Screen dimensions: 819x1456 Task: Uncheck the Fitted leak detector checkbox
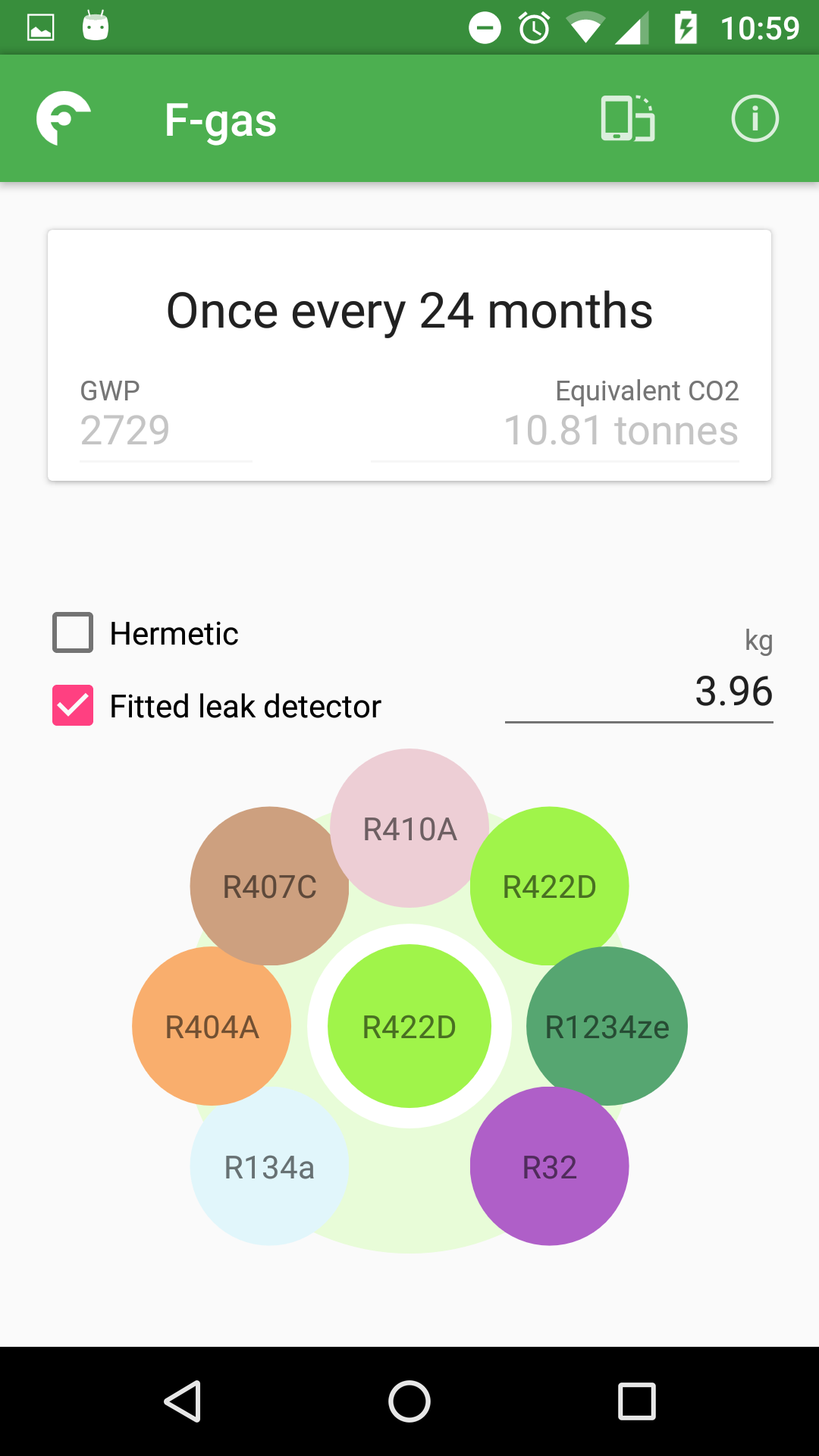73,705
